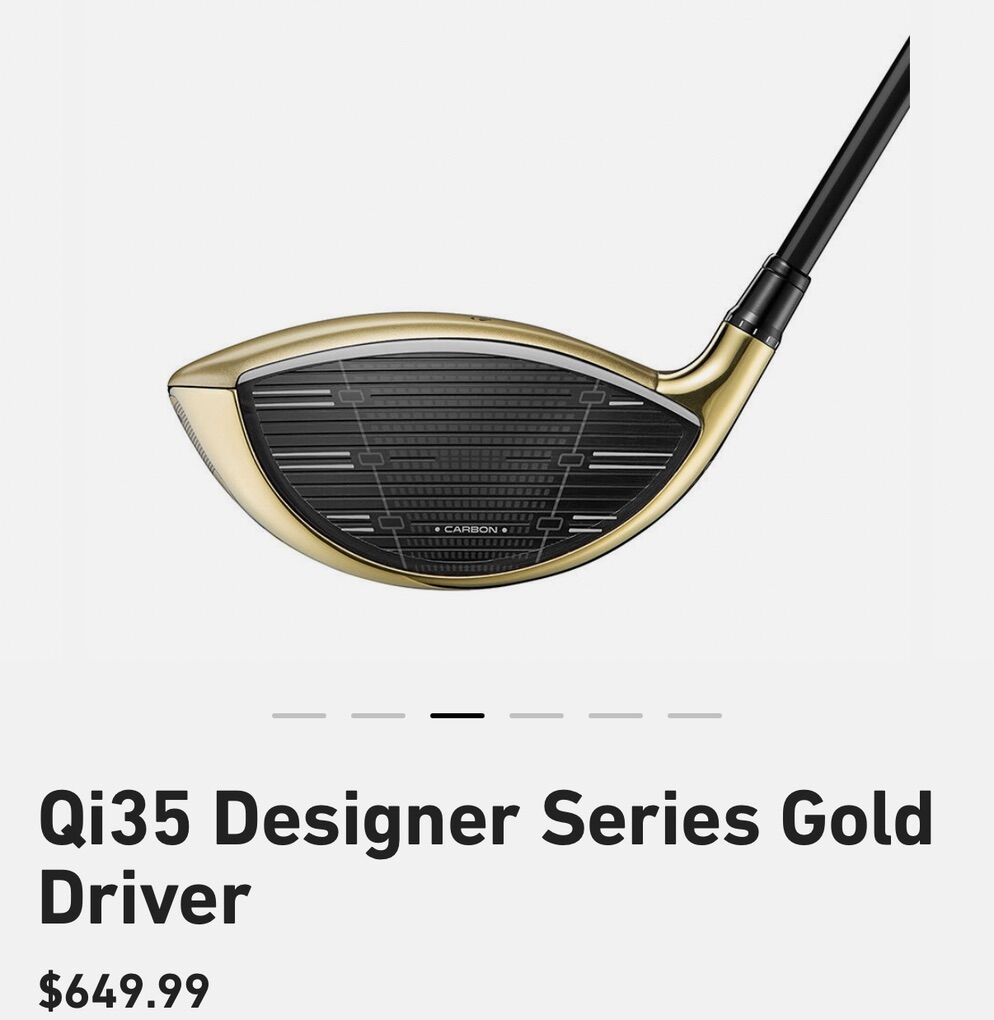Select the second carousel indicator dash
994x1020 pixels.
pos(378,716)
